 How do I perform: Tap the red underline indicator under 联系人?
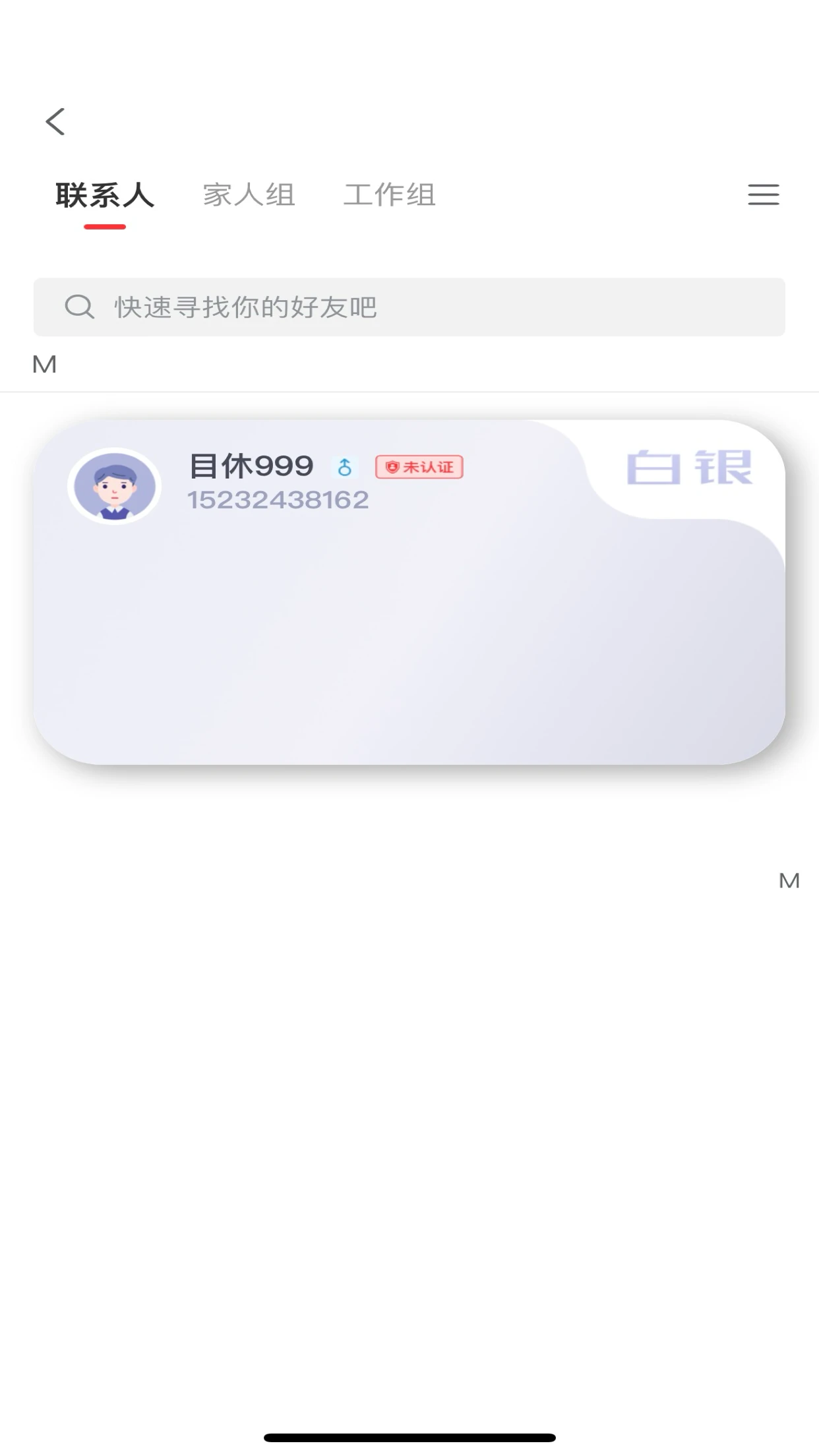click(x=105, y=227)
